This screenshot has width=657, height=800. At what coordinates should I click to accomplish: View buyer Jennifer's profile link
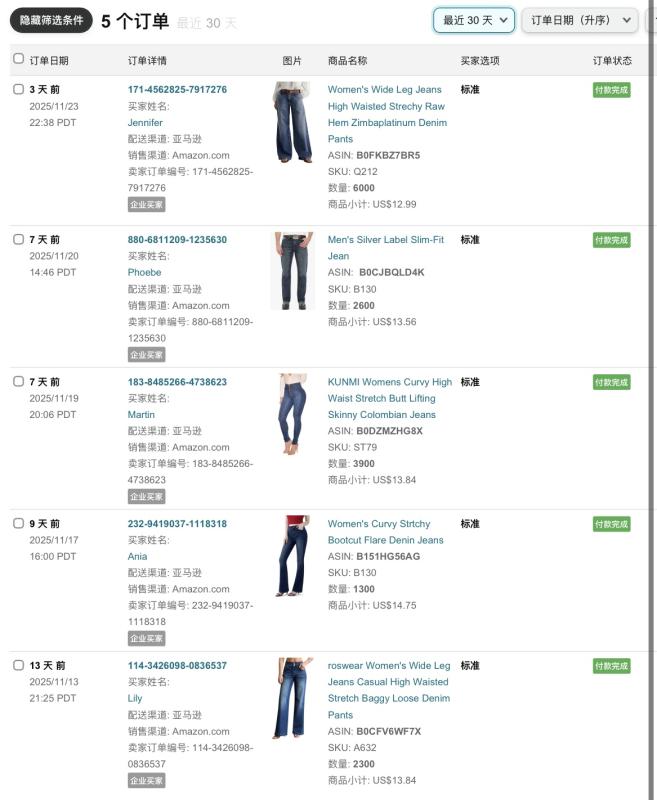pyautogui.click(x=145, y=123)
